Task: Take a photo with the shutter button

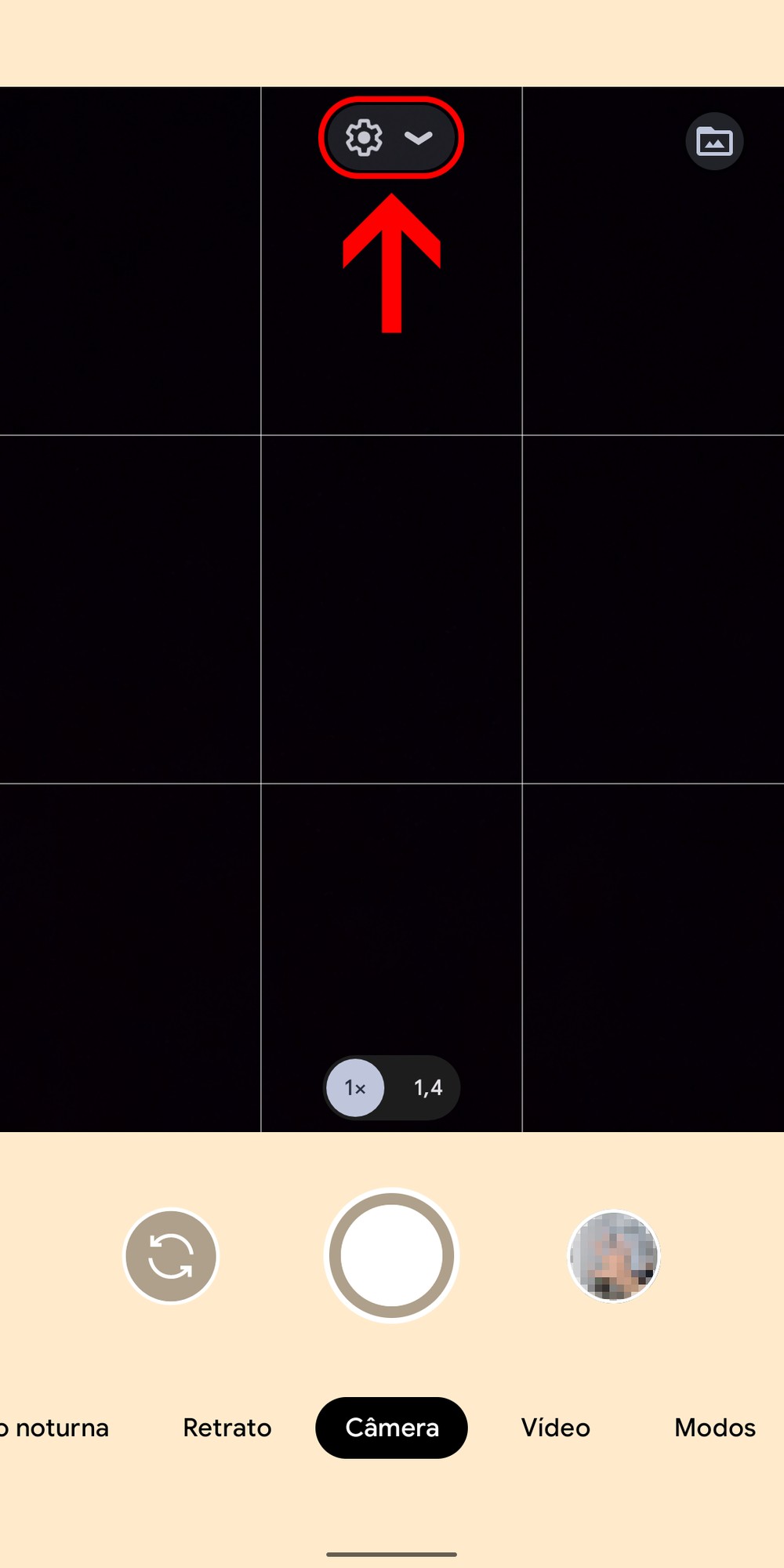Action: (x=391, y=1255)
